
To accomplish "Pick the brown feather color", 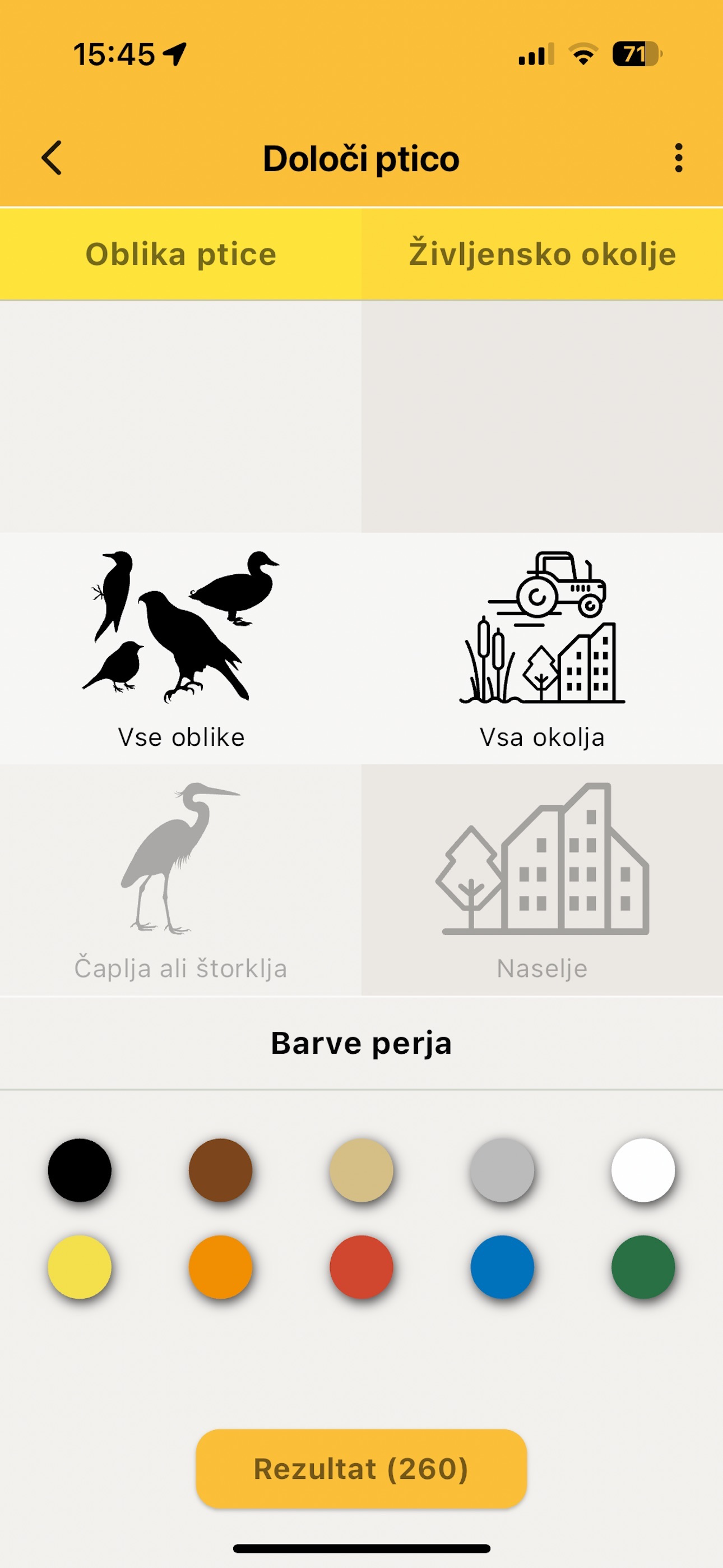I will [220, 1170].
